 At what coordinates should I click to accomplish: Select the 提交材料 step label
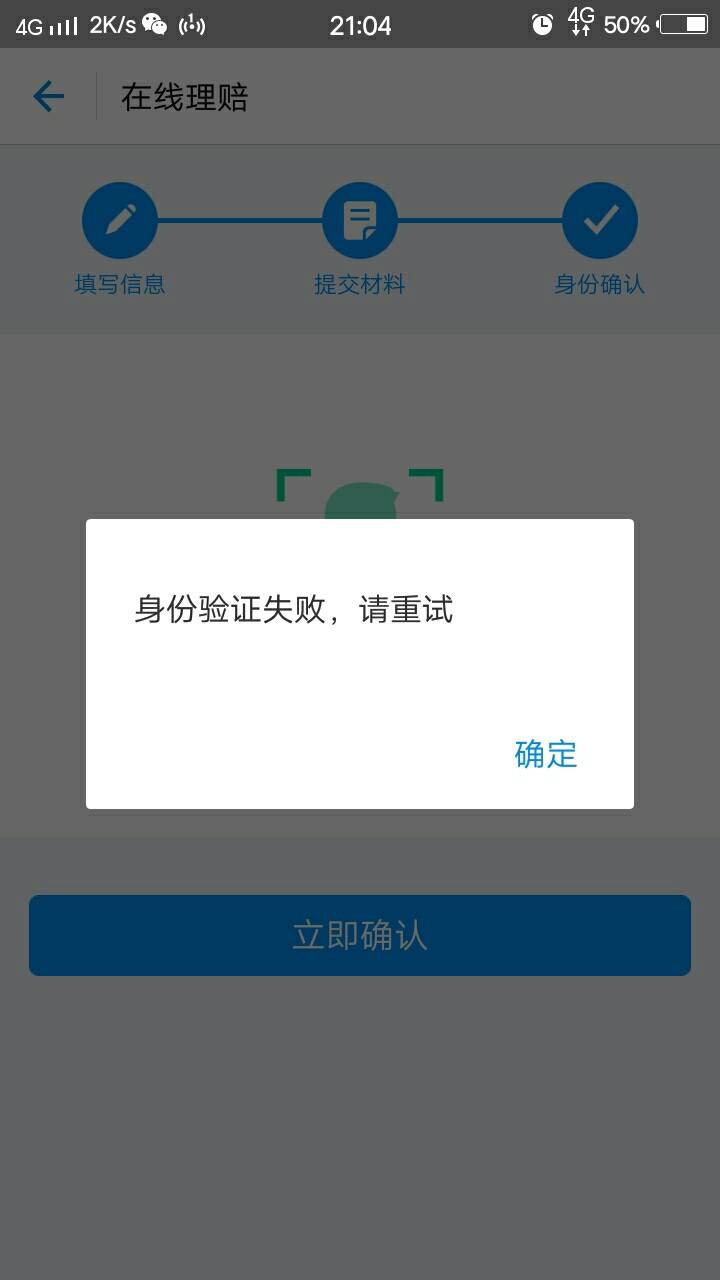pyautogui.click(x=360, y=285)
